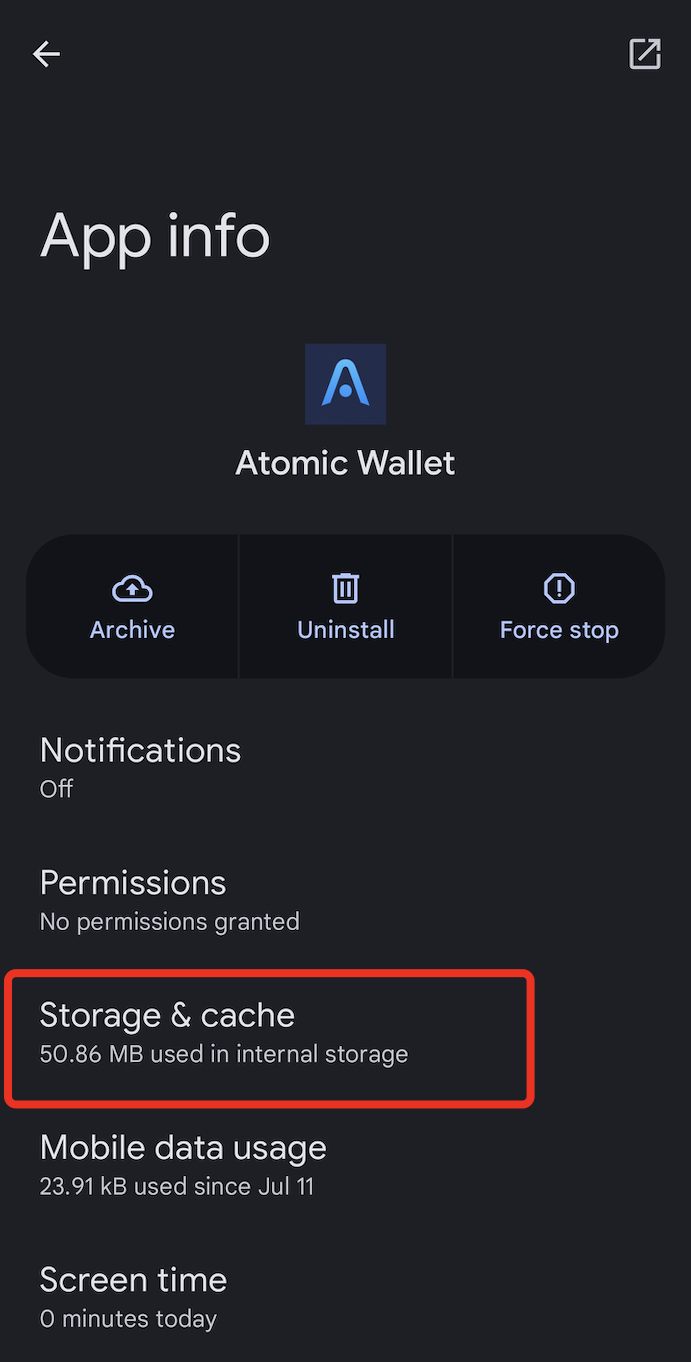
Task: Open Storage & cache
Action: pos(224,1033)
